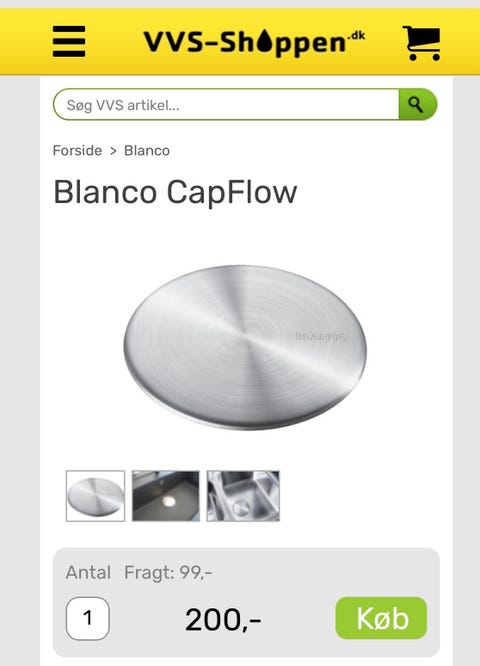Go to the Forside breadcrumb

click(x=77, y=150)
